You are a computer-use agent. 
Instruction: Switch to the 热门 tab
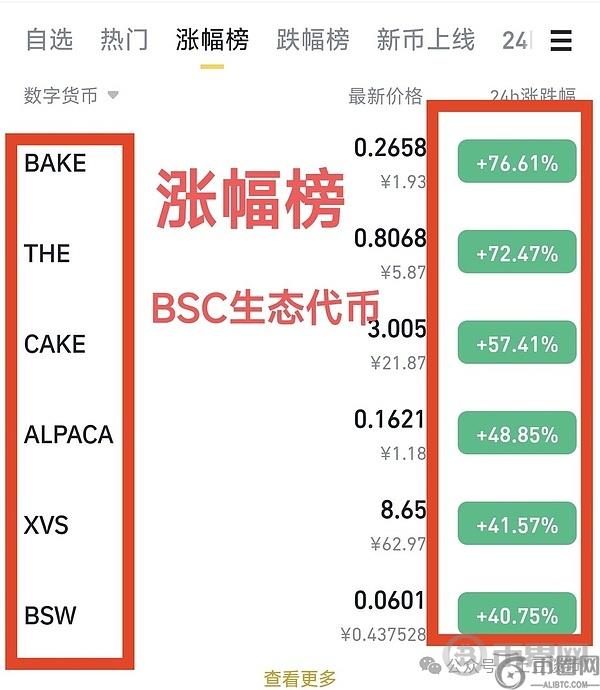coord(124,40)
